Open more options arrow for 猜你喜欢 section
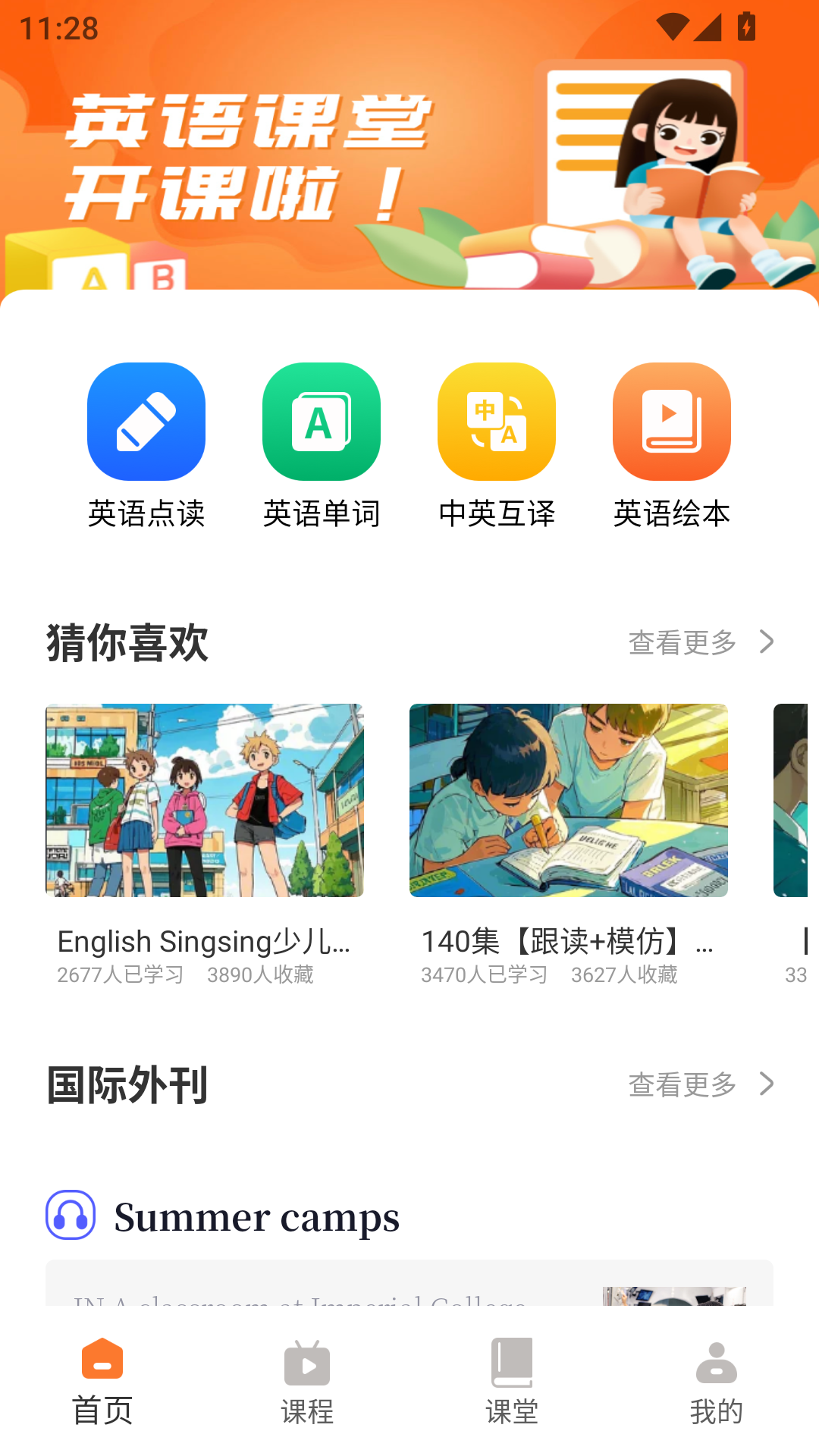Viewport: 819px width, 1456px height. point(767,642)
